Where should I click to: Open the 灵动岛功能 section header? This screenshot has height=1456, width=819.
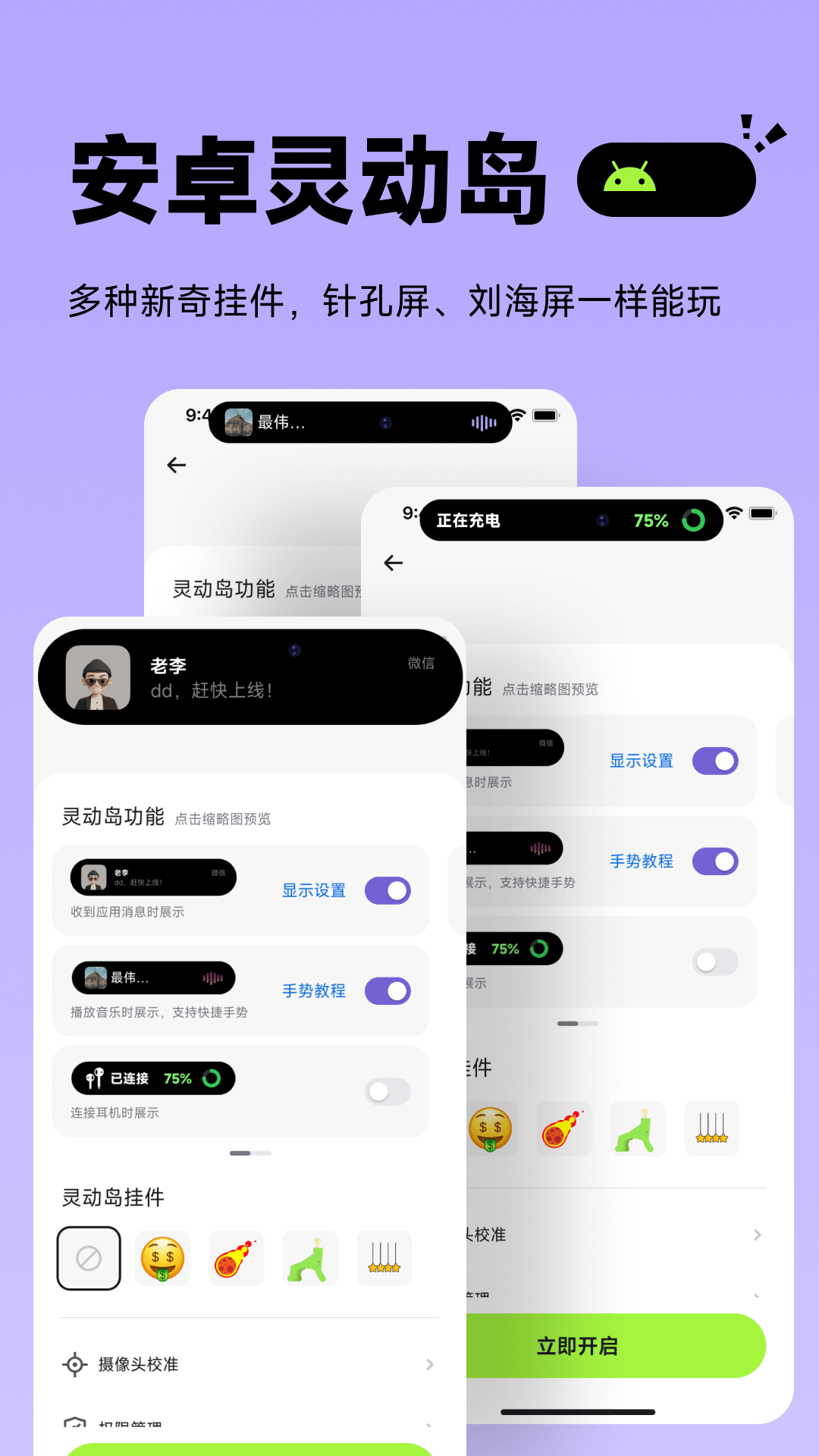pyautogui.click(x=115, y=817)
